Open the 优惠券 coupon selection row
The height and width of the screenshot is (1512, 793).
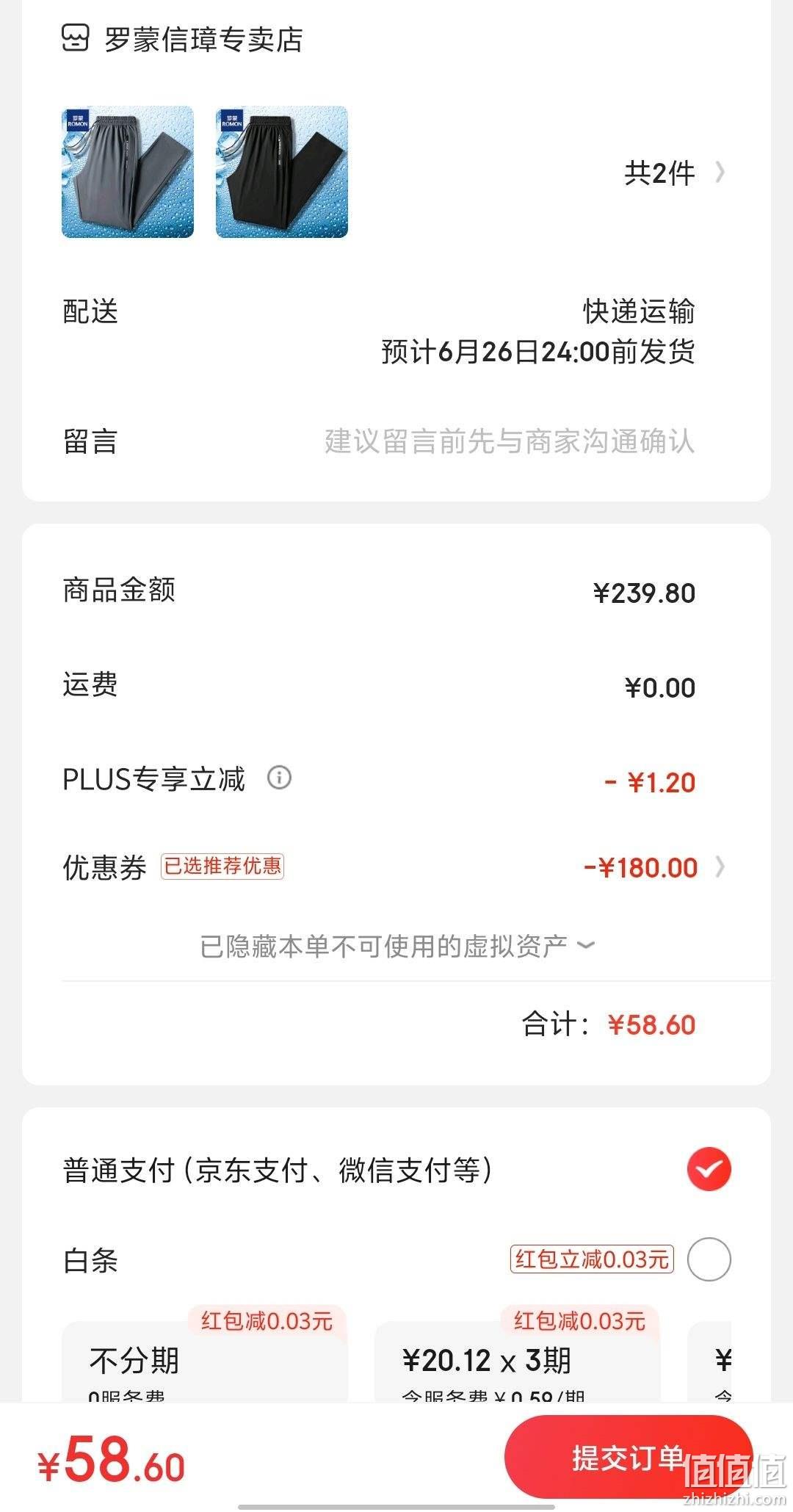point(396,867)
